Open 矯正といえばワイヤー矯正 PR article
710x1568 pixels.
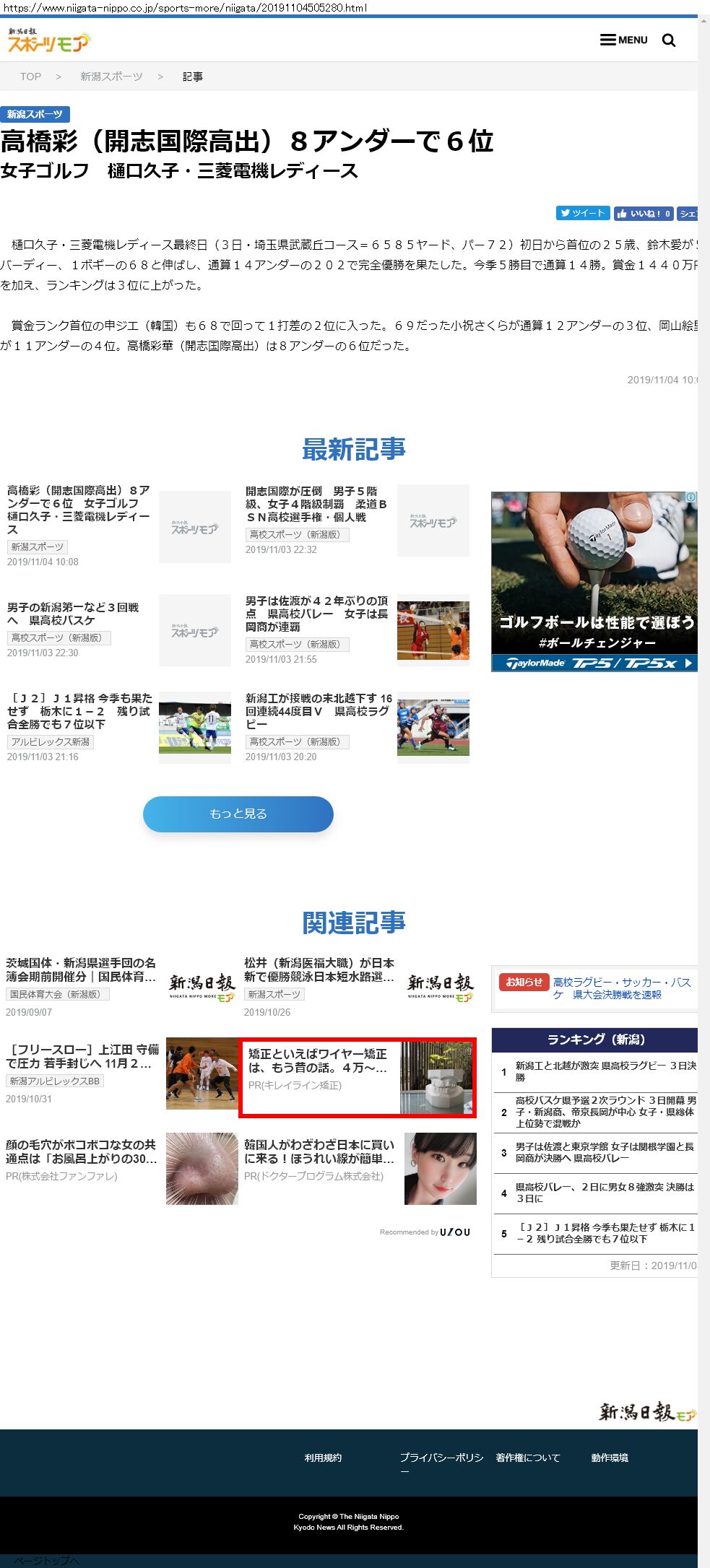318,1060
